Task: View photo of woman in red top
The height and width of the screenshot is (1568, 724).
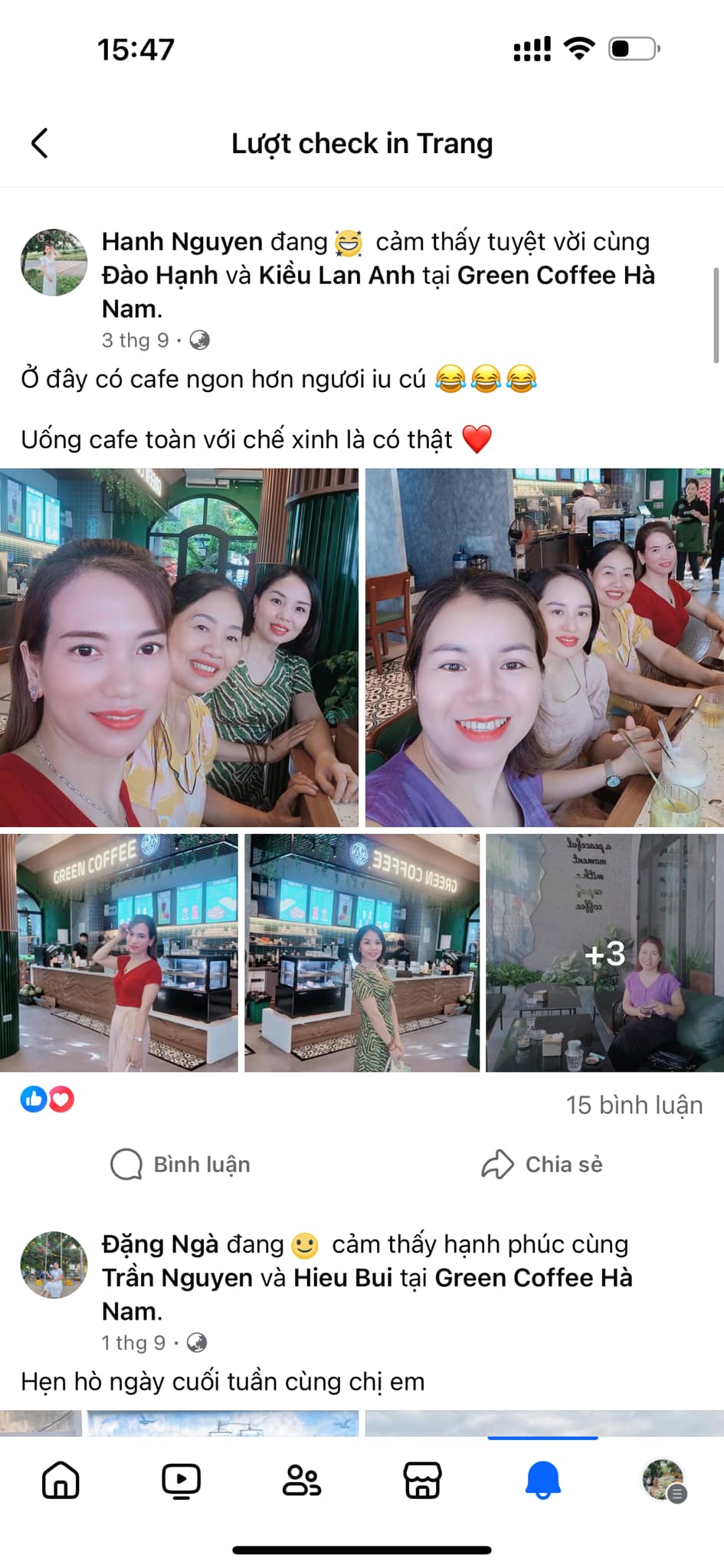Action: 119,952
